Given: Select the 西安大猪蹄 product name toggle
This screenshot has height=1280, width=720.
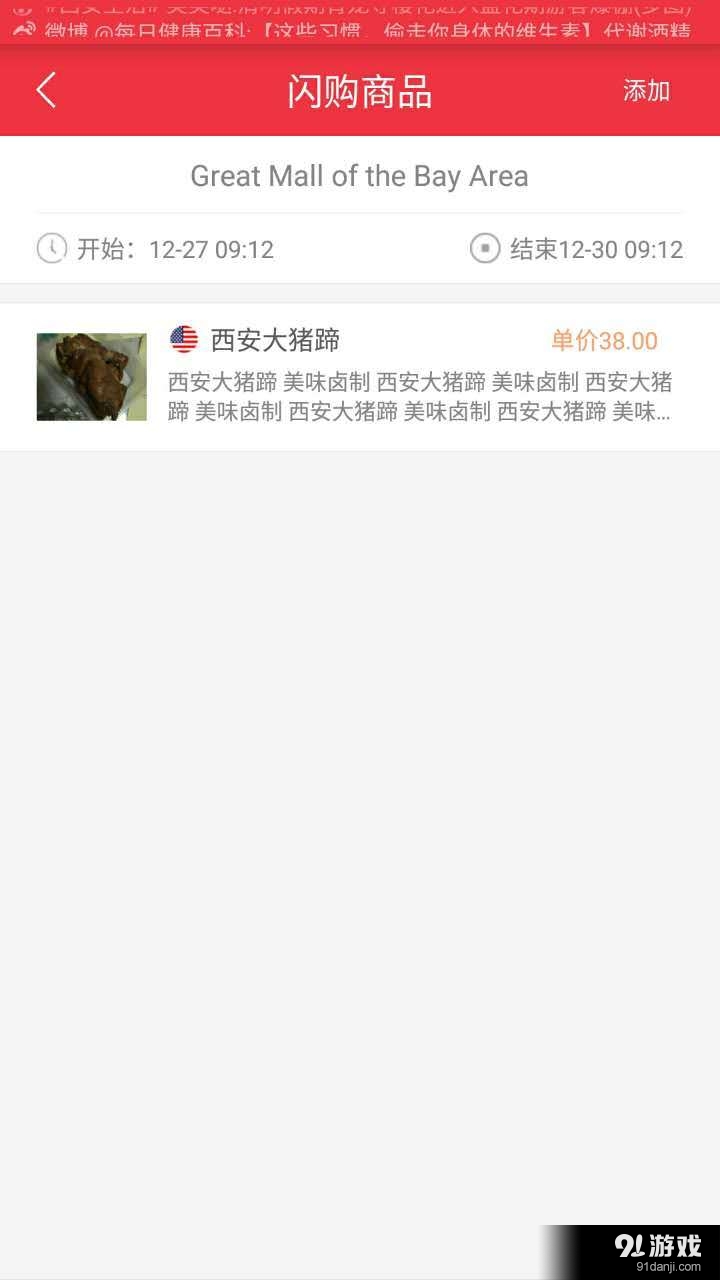Looking at the screenshot, I should click(275, 341).
